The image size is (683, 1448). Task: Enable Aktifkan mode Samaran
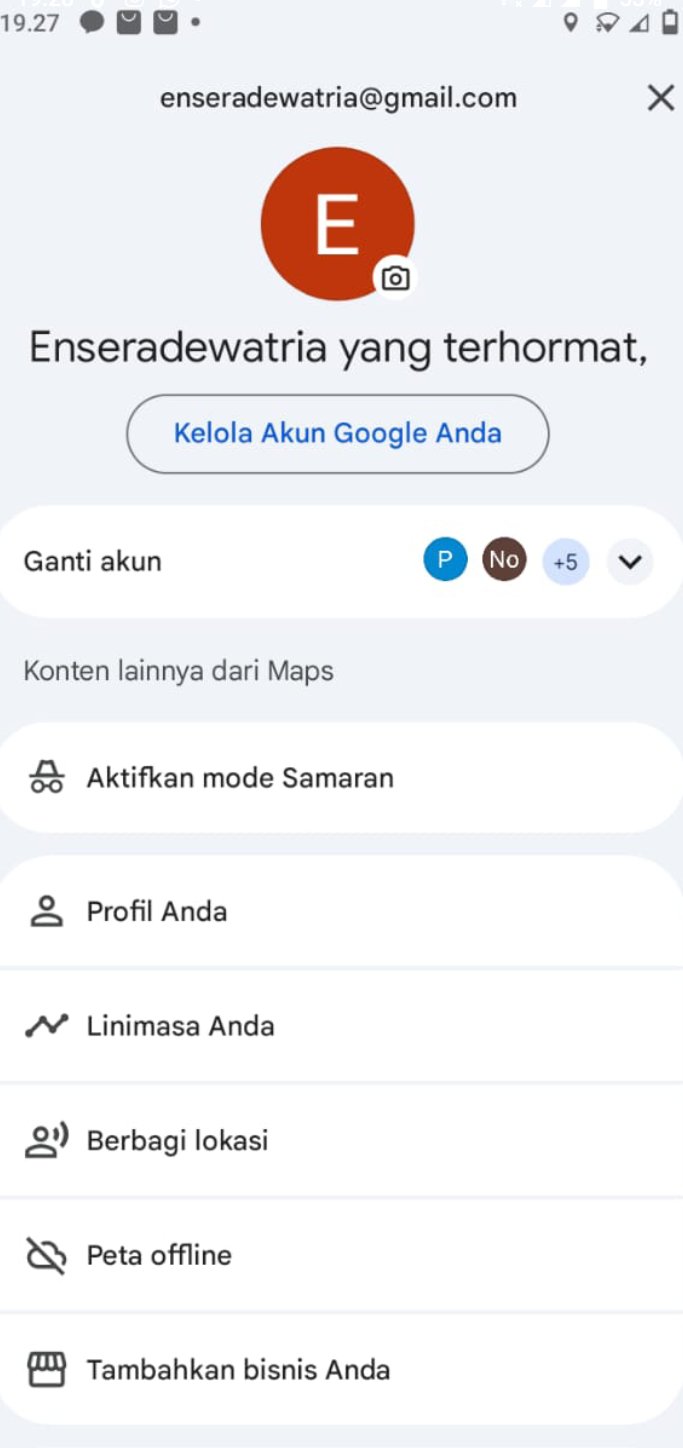pos(341,778)
